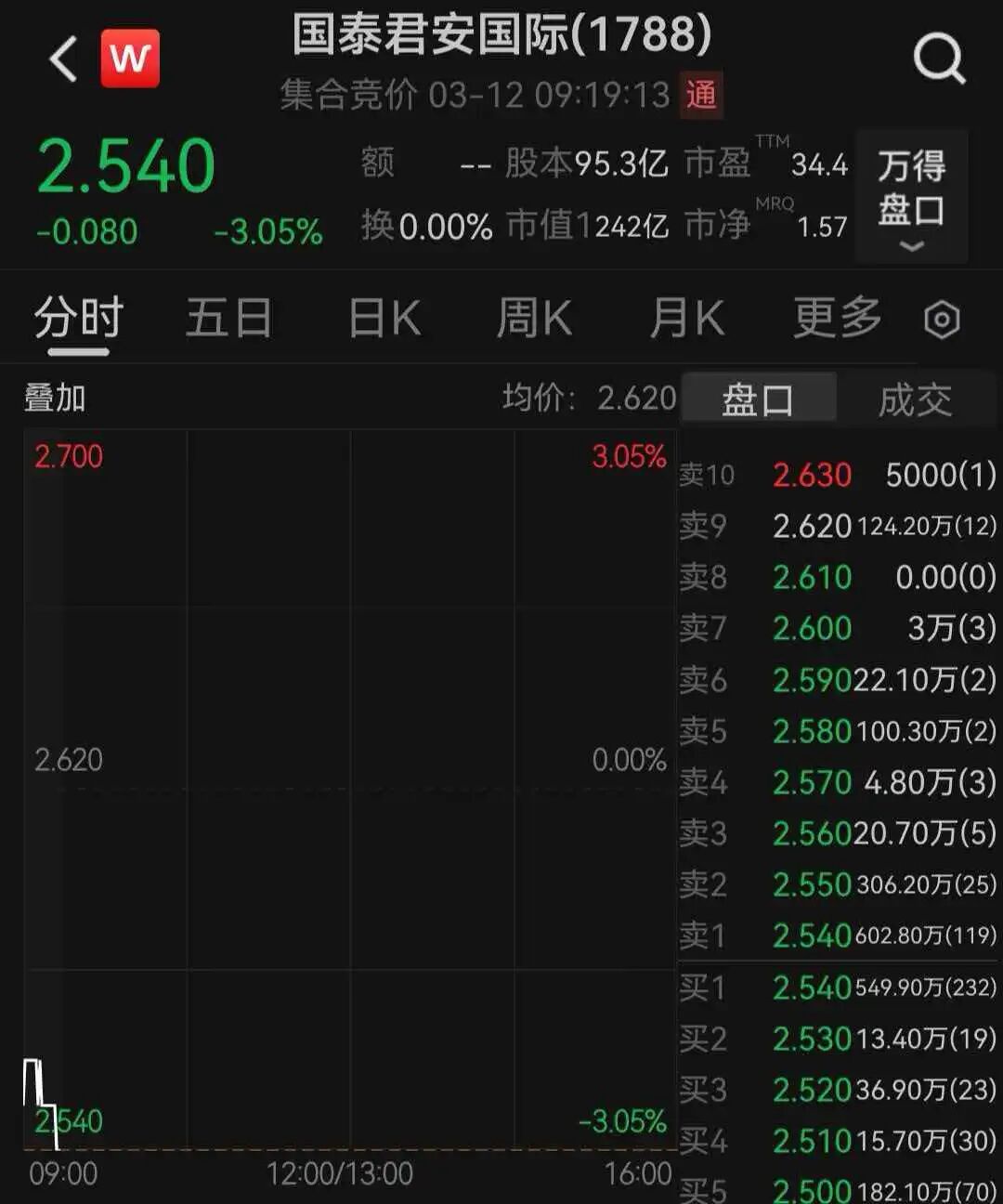Open chart settings hexagon icon
Image resolution: width=1003 pixels, height=1204 pixels.
pyautogui.click(x=942, y=321)
